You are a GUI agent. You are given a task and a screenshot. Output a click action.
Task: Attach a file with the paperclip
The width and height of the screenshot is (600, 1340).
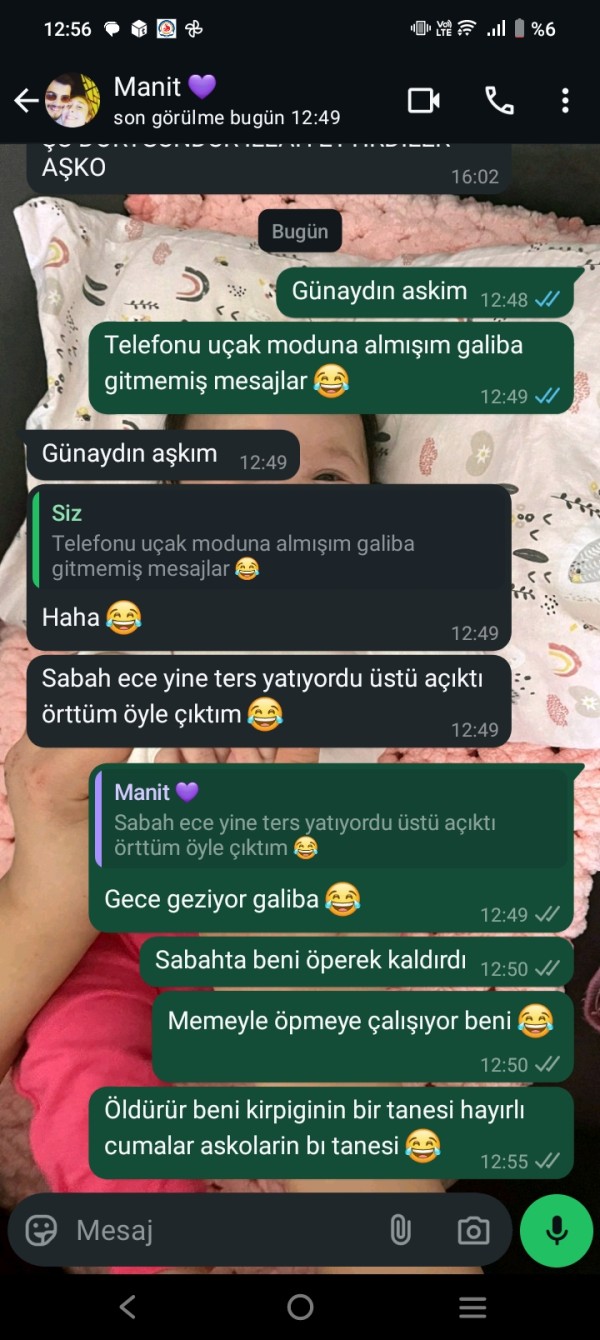click(400, 1230)
